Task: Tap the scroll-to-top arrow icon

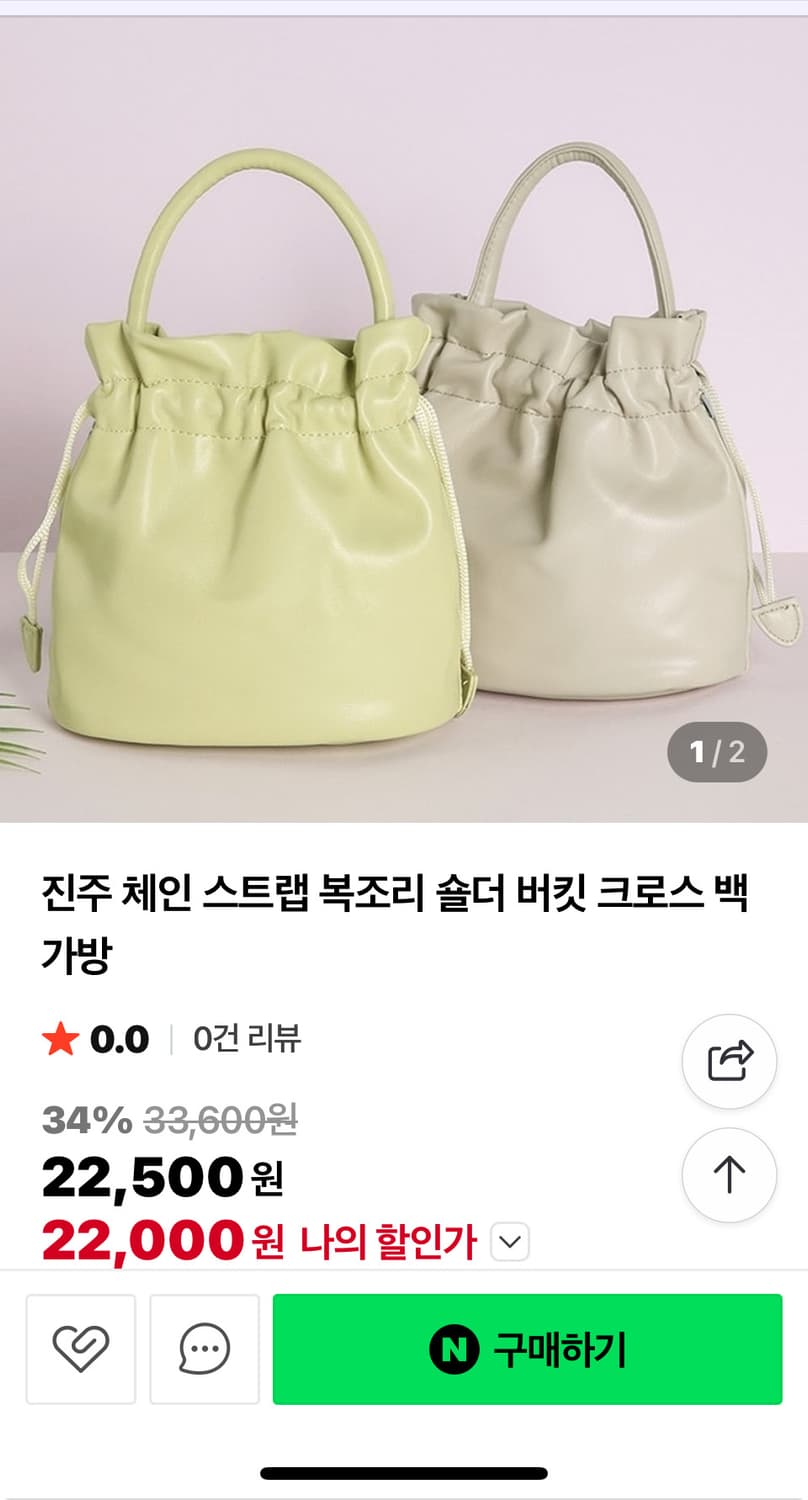Action: point(728,1176)
